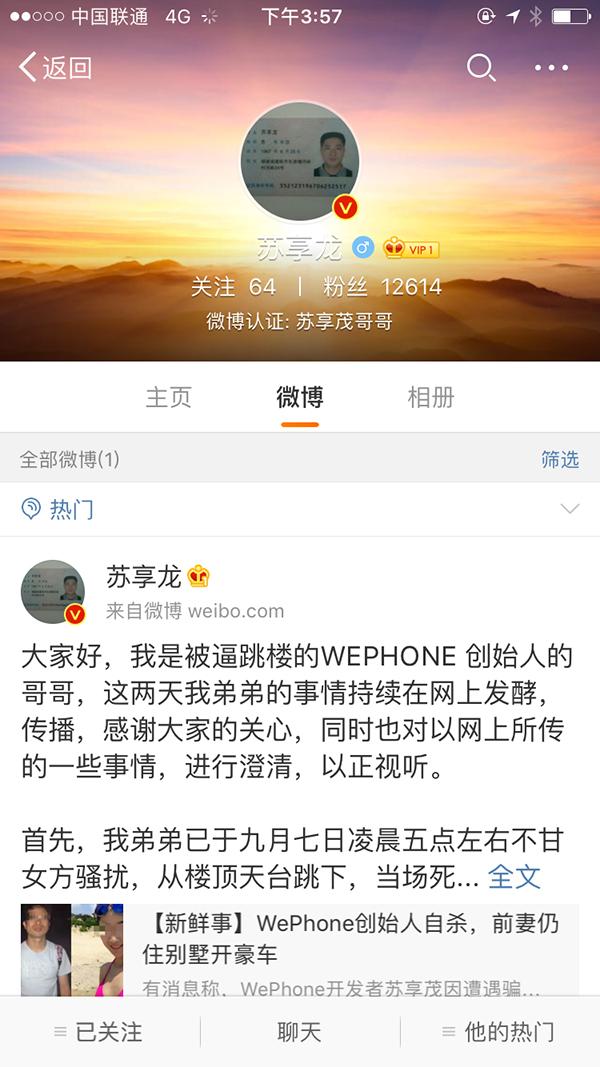Select the 微博 tab
600x1067 pixels.
tap(300, 397)
